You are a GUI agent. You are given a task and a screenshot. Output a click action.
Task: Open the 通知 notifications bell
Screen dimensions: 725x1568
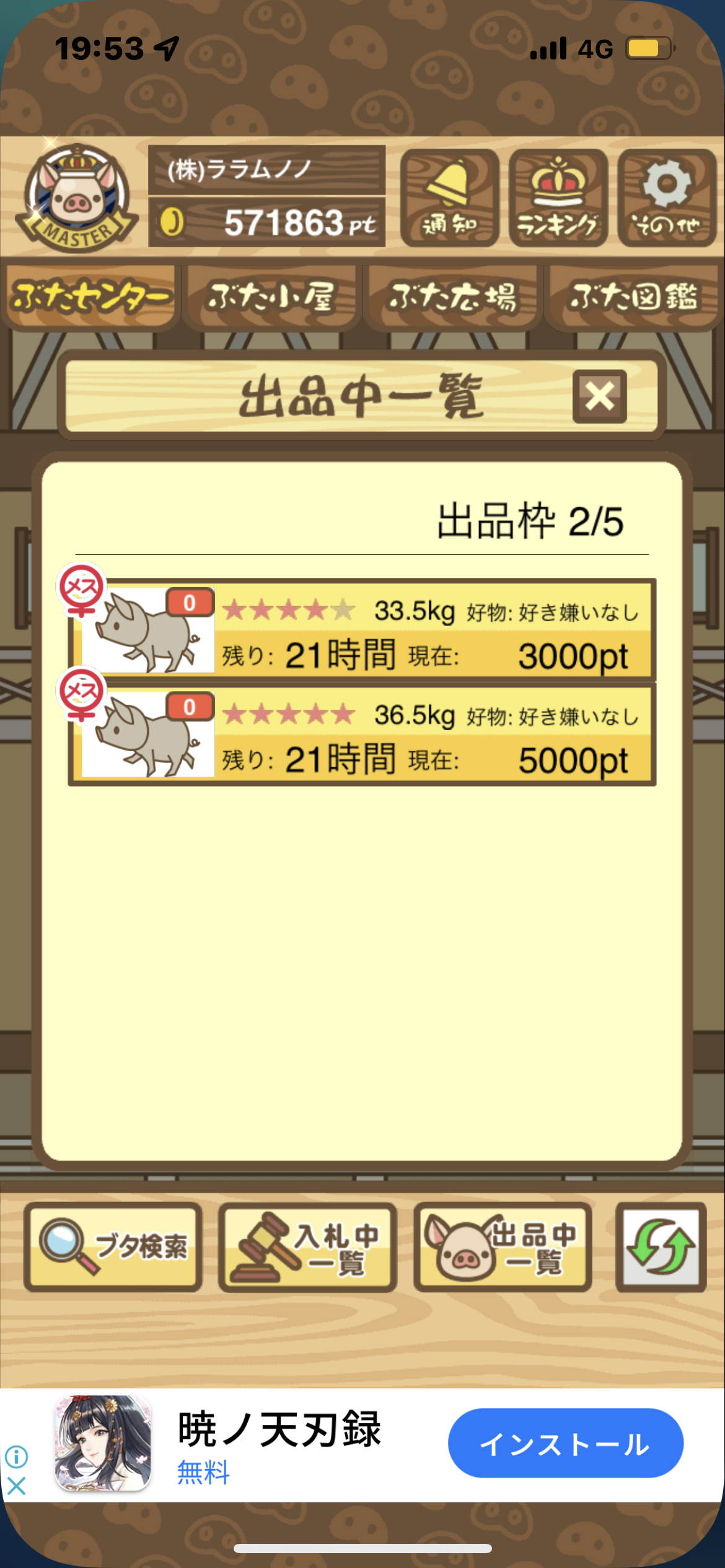click(x=450, y=198)
